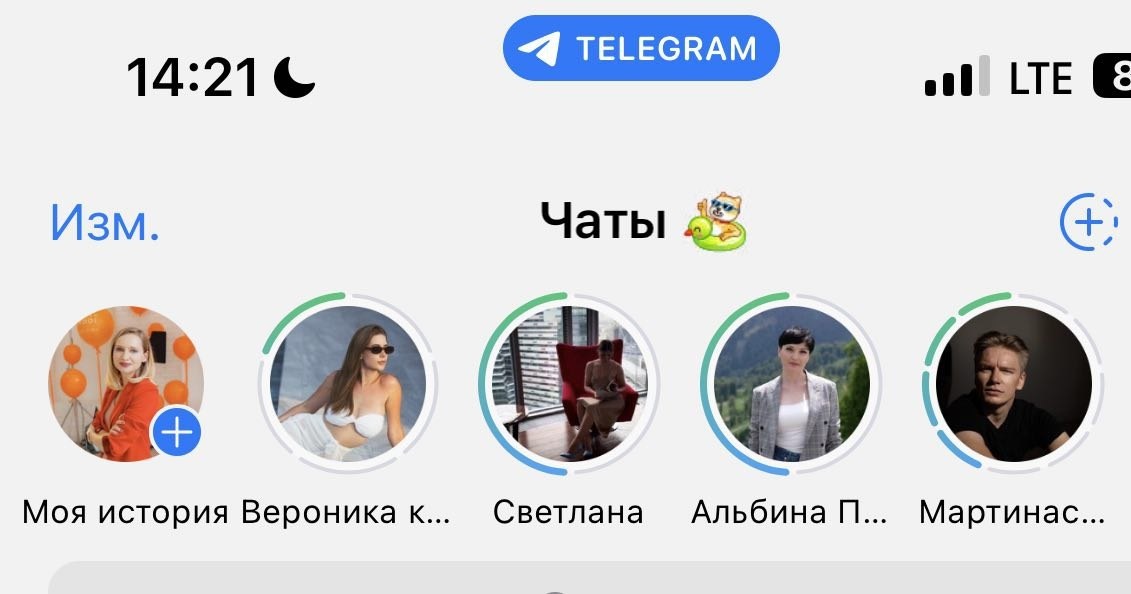Open Моя история to post a story
The image size is (1131, 594).
click(126, 384)
